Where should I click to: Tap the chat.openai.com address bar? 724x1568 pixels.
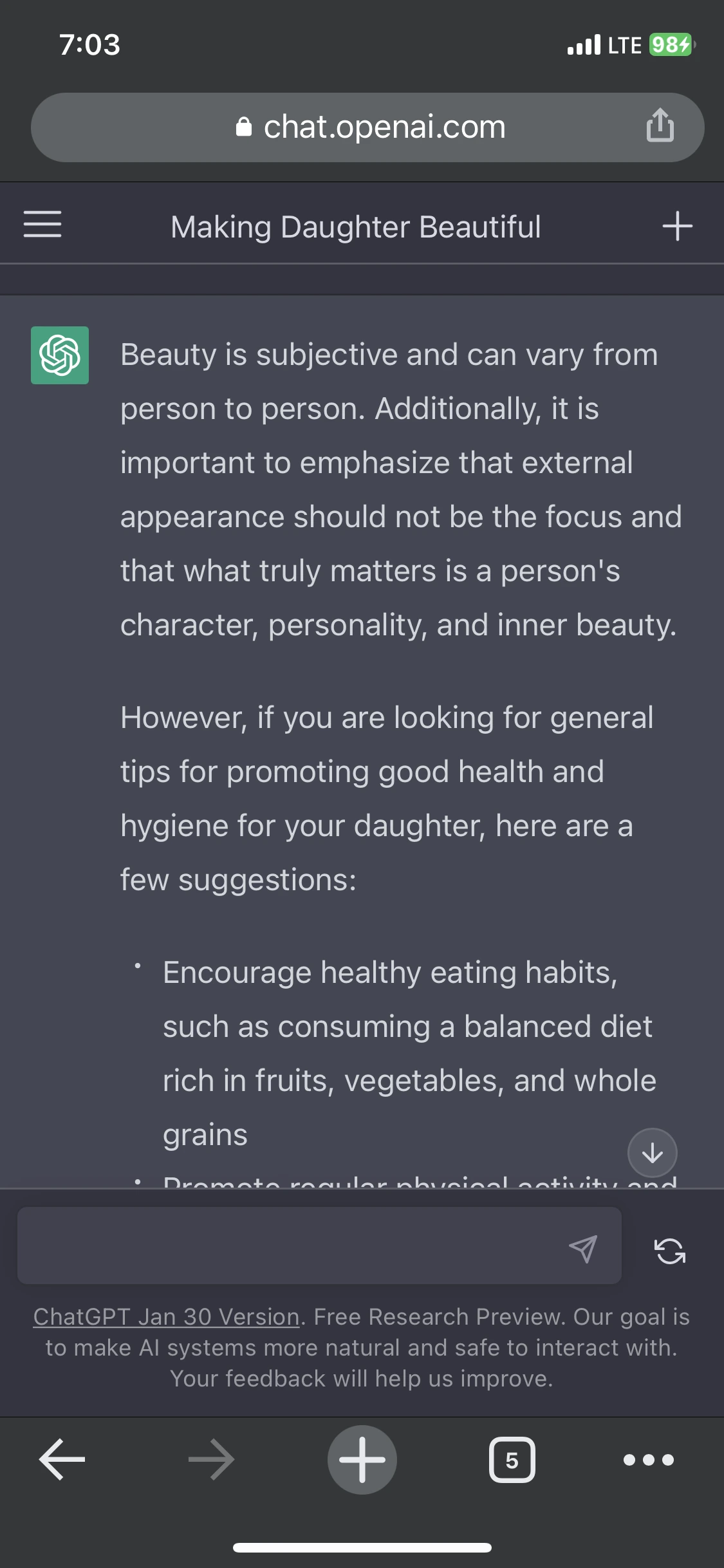pos(367,127)
